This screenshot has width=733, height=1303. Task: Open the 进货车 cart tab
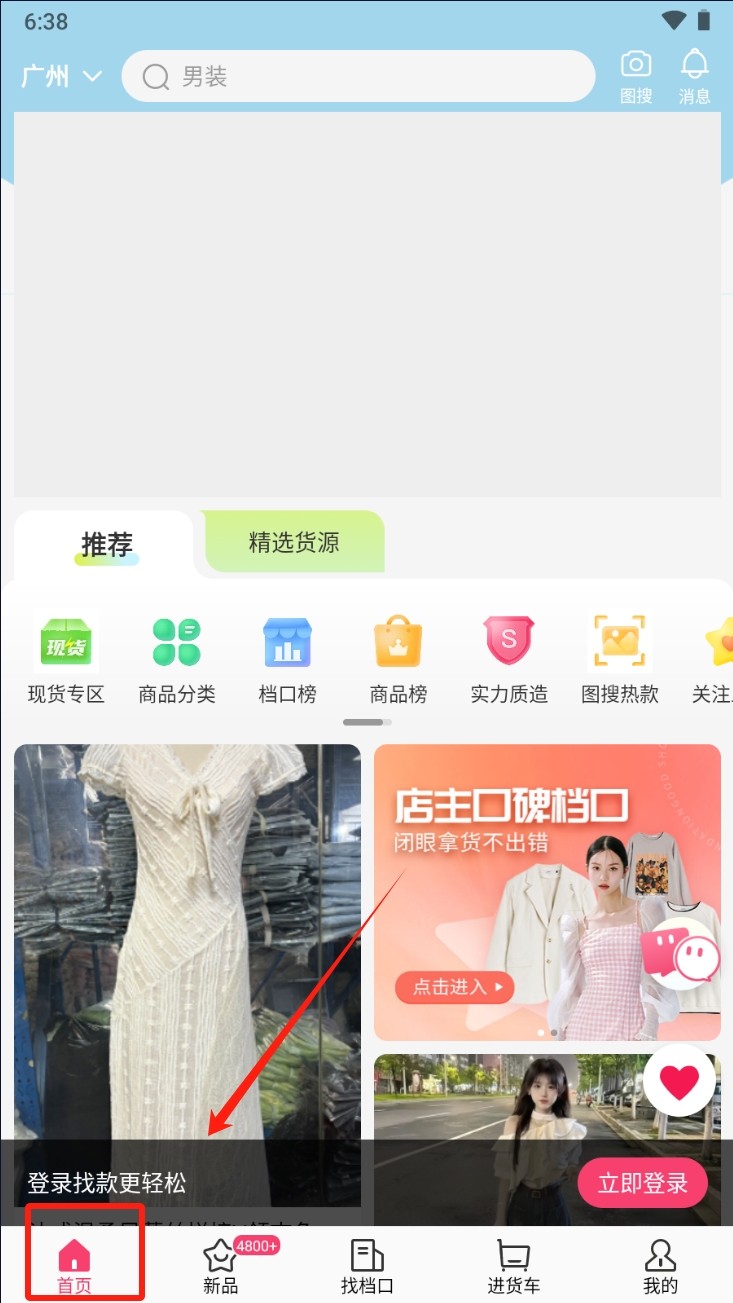click(x=513, y=1266)
